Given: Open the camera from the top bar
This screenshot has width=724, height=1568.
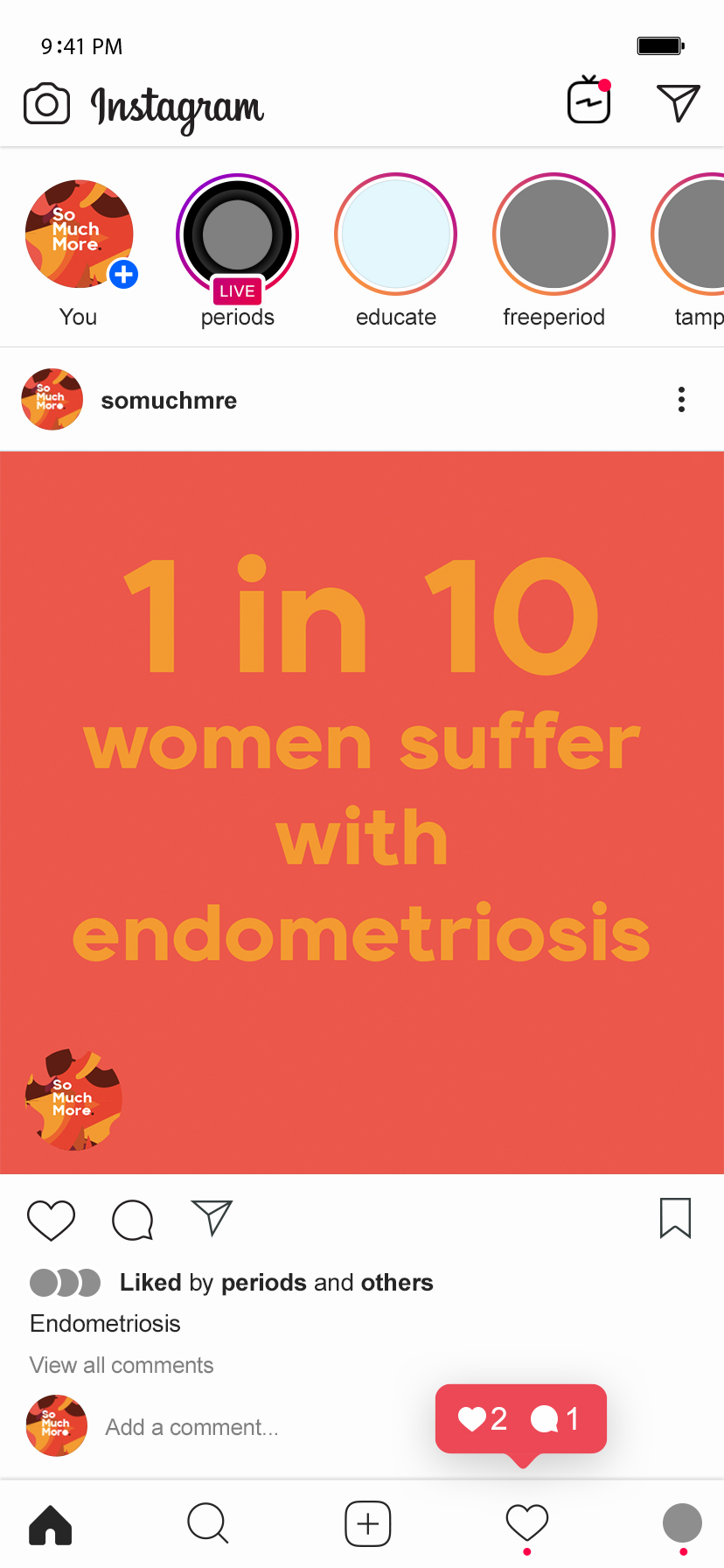Looking at the screenshot, I should point(46,105).
